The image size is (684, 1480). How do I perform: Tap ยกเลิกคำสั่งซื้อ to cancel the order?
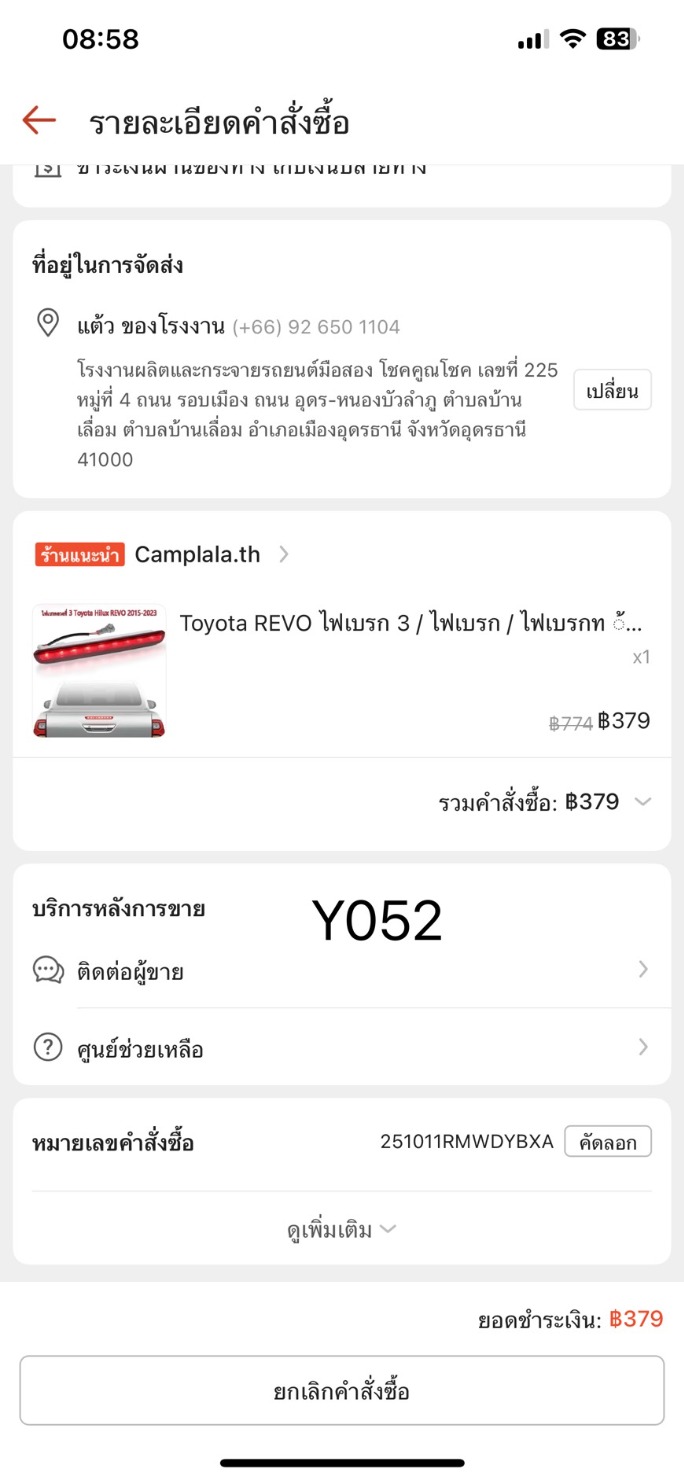coord(341,1391)
